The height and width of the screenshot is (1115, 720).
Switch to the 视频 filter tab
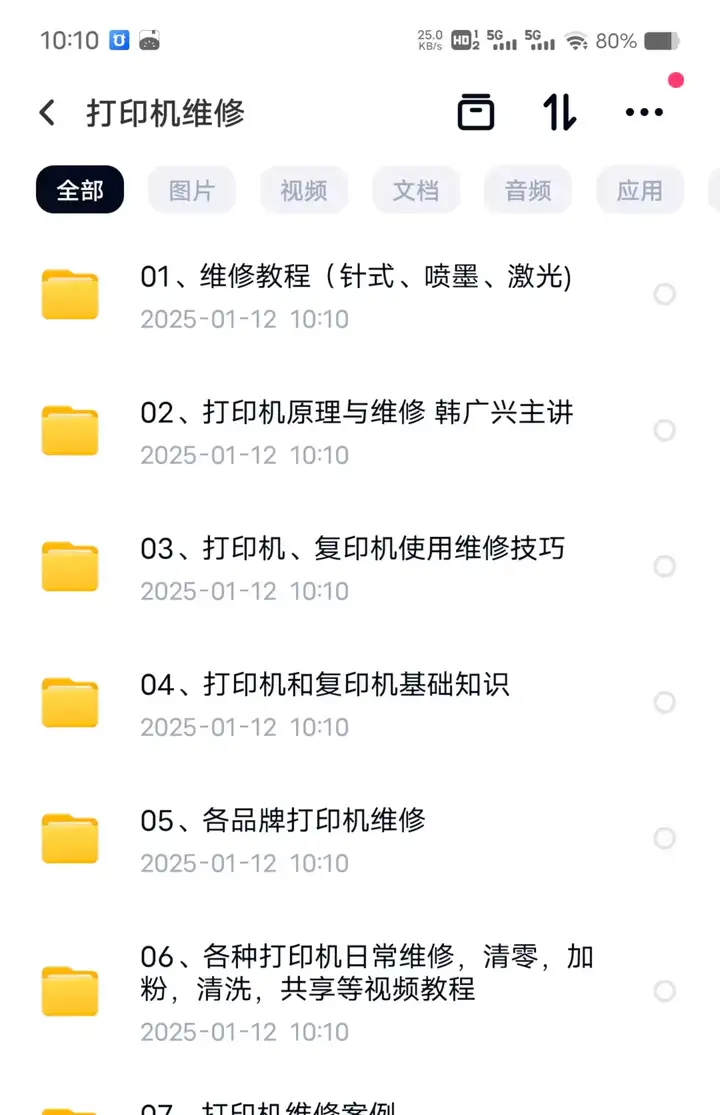(304, 190)
